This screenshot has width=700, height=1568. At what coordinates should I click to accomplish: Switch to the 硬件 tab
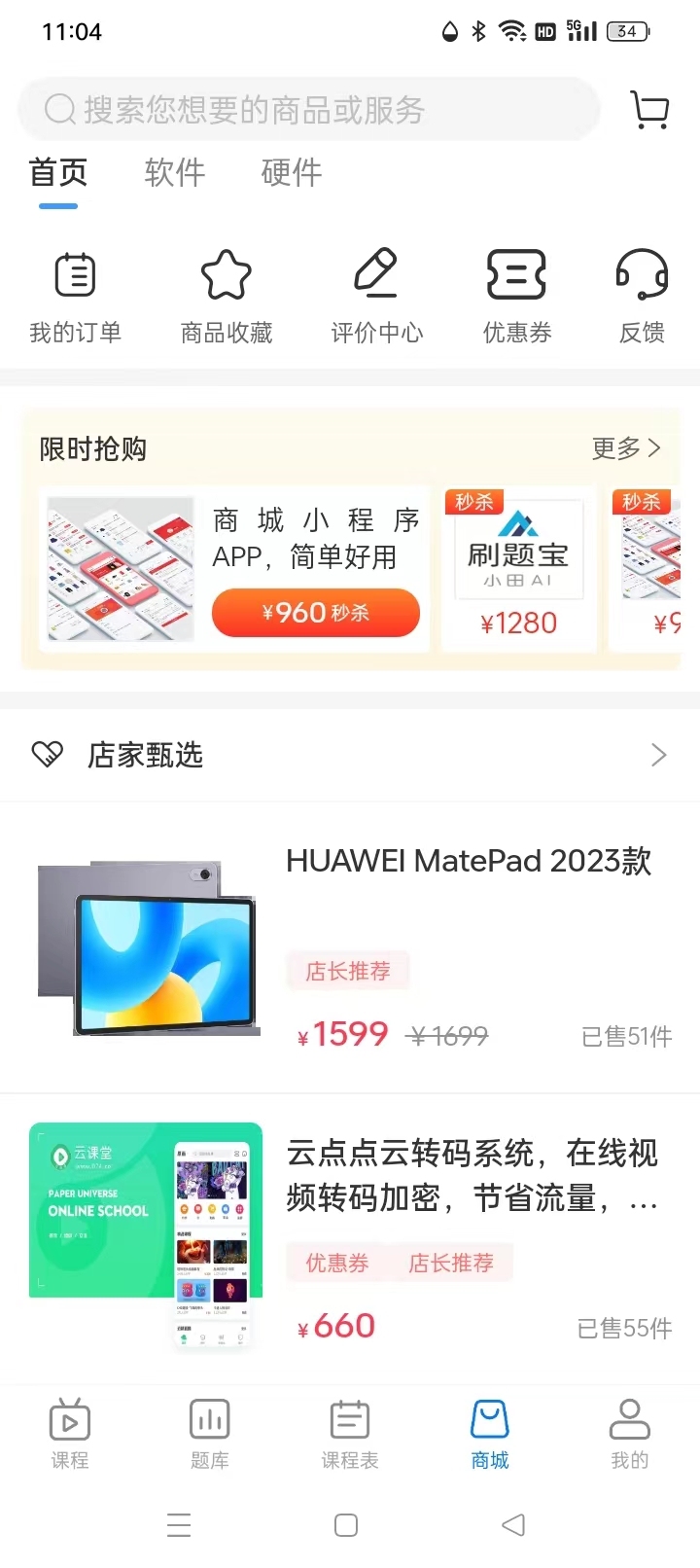[x=292, y=172]
